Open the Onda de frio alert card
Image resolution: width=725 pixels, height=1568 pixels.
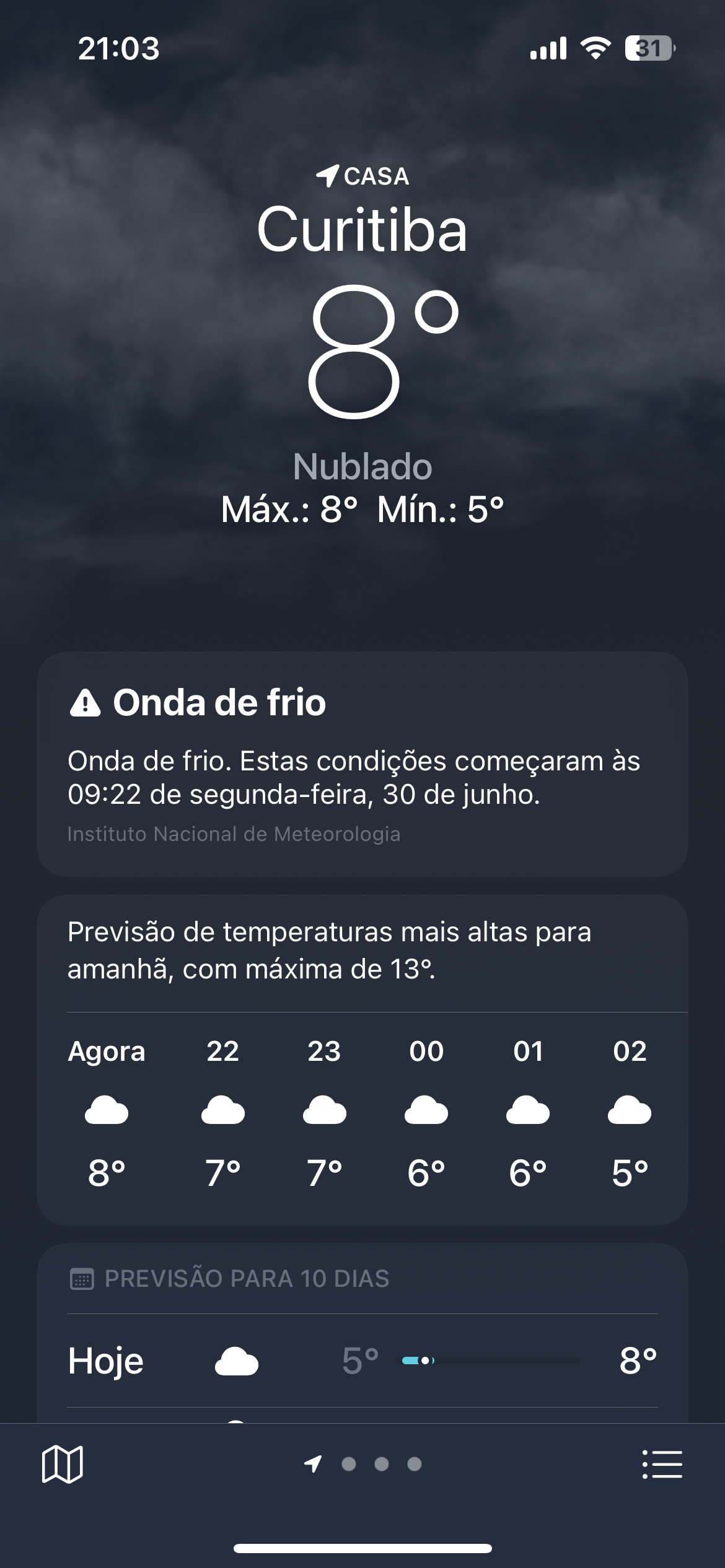point(362,764)
